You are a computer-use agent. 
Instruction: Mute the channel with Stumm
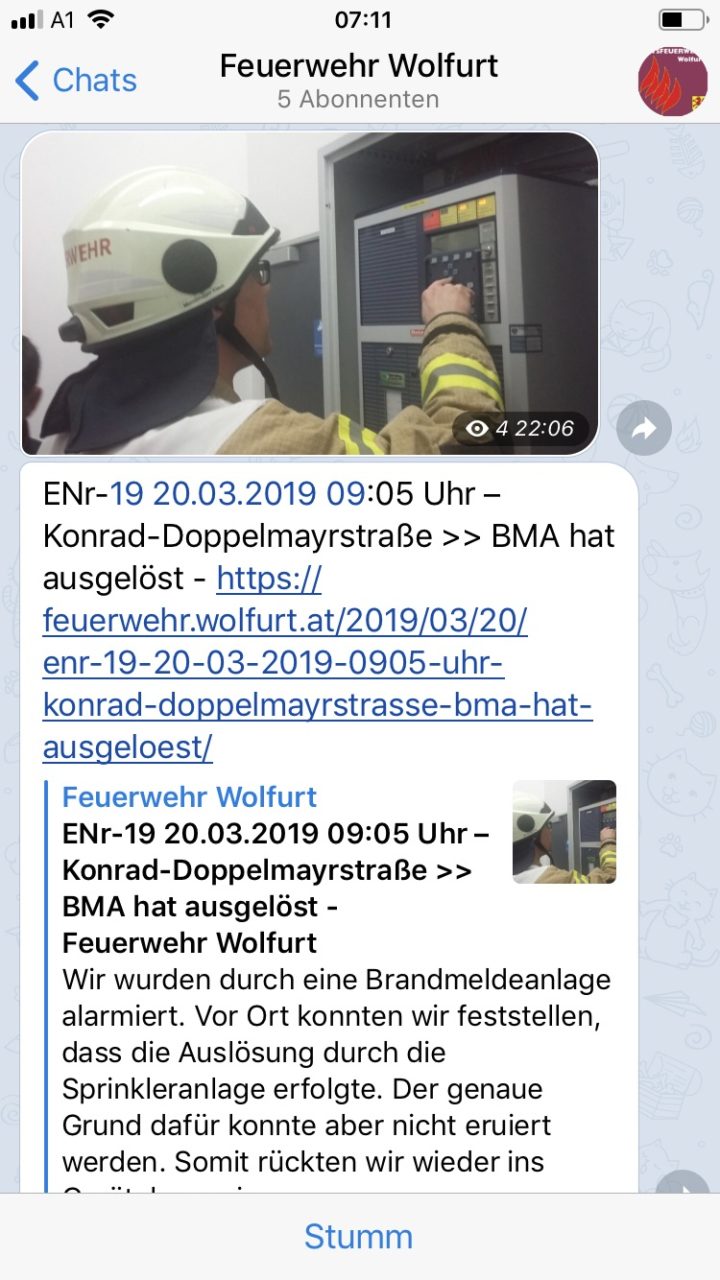click(x=358, y=1236)
